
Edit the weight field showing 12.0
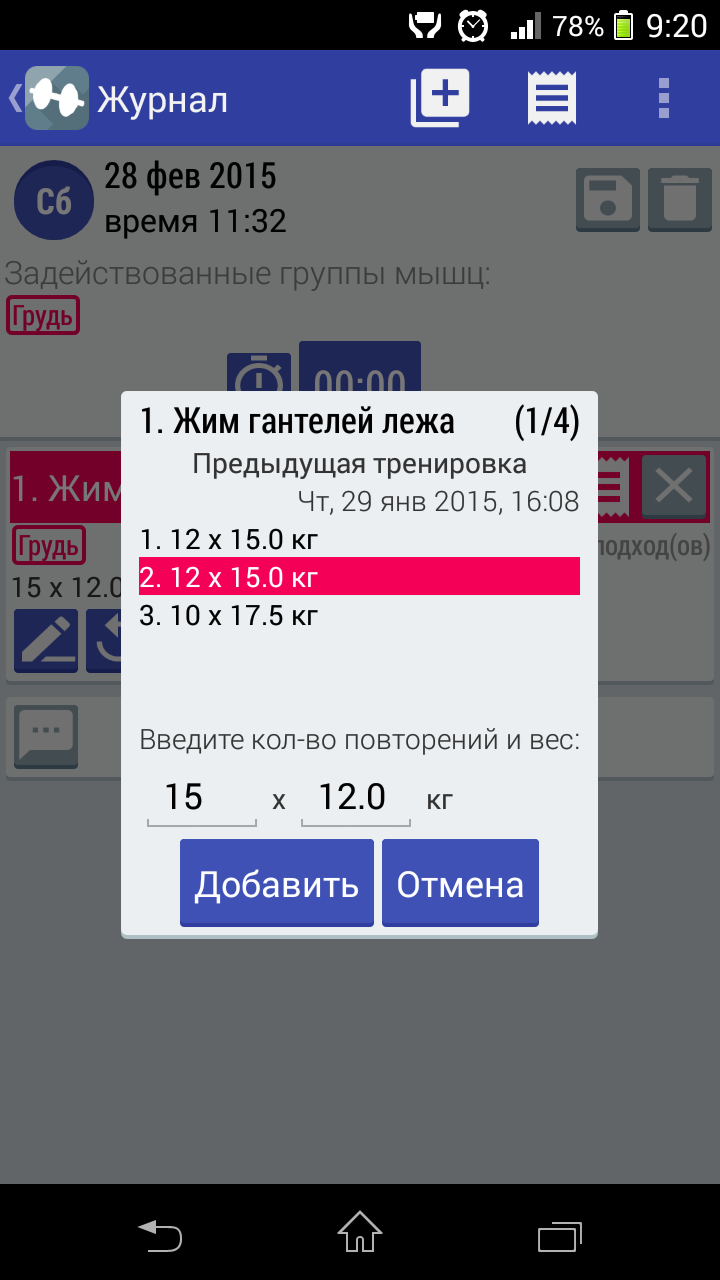click(x=355, y=798)
